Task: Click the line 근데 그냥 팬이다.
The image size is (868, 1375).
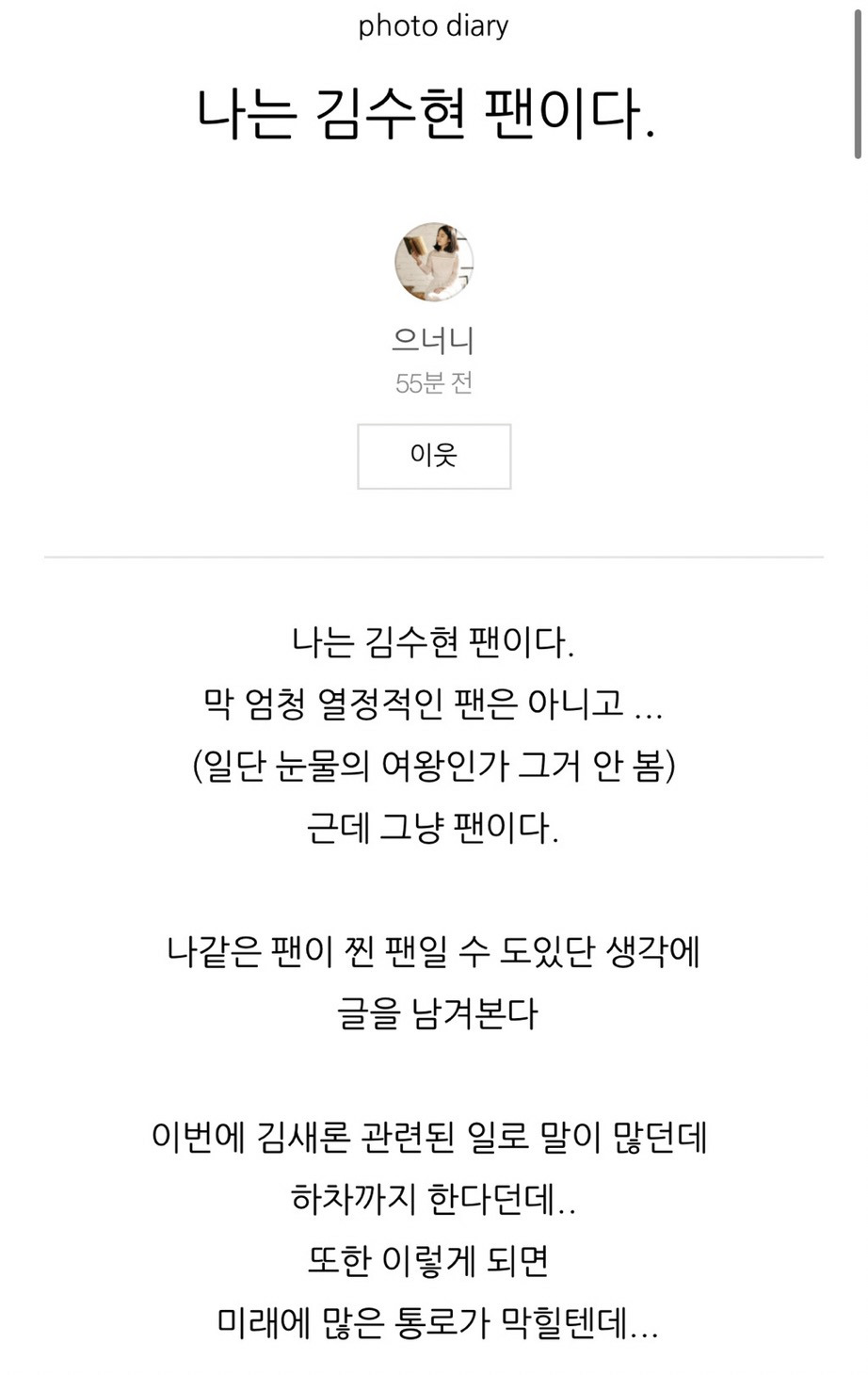Action: click(433, 831)
